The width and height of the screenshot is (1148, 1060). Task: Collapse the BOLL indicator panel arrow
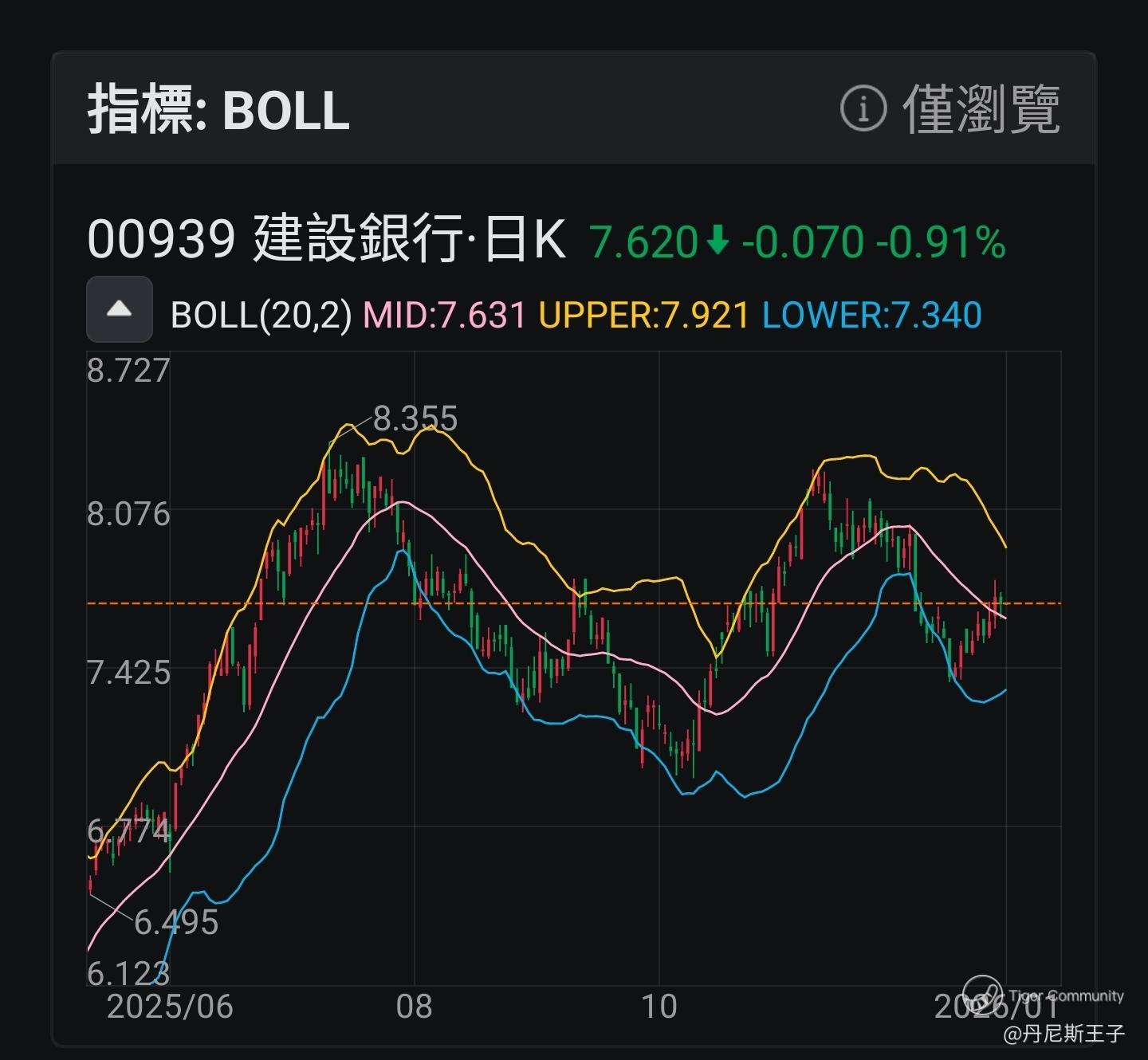[120, 309]
